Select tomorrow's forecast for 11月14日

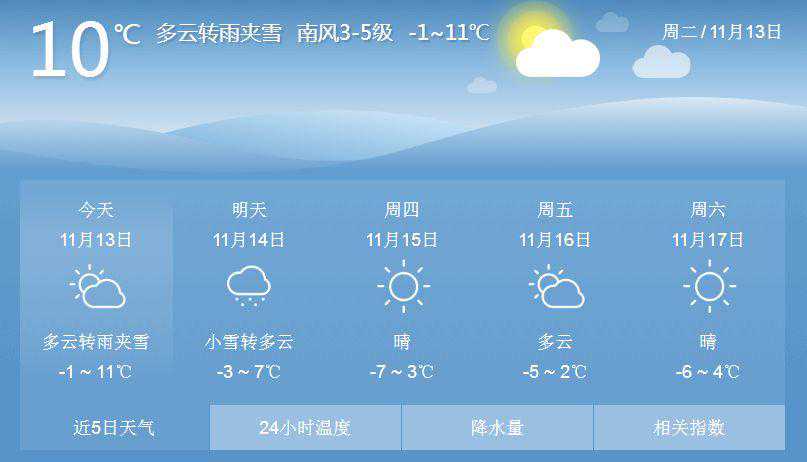[x=249, y=290]
